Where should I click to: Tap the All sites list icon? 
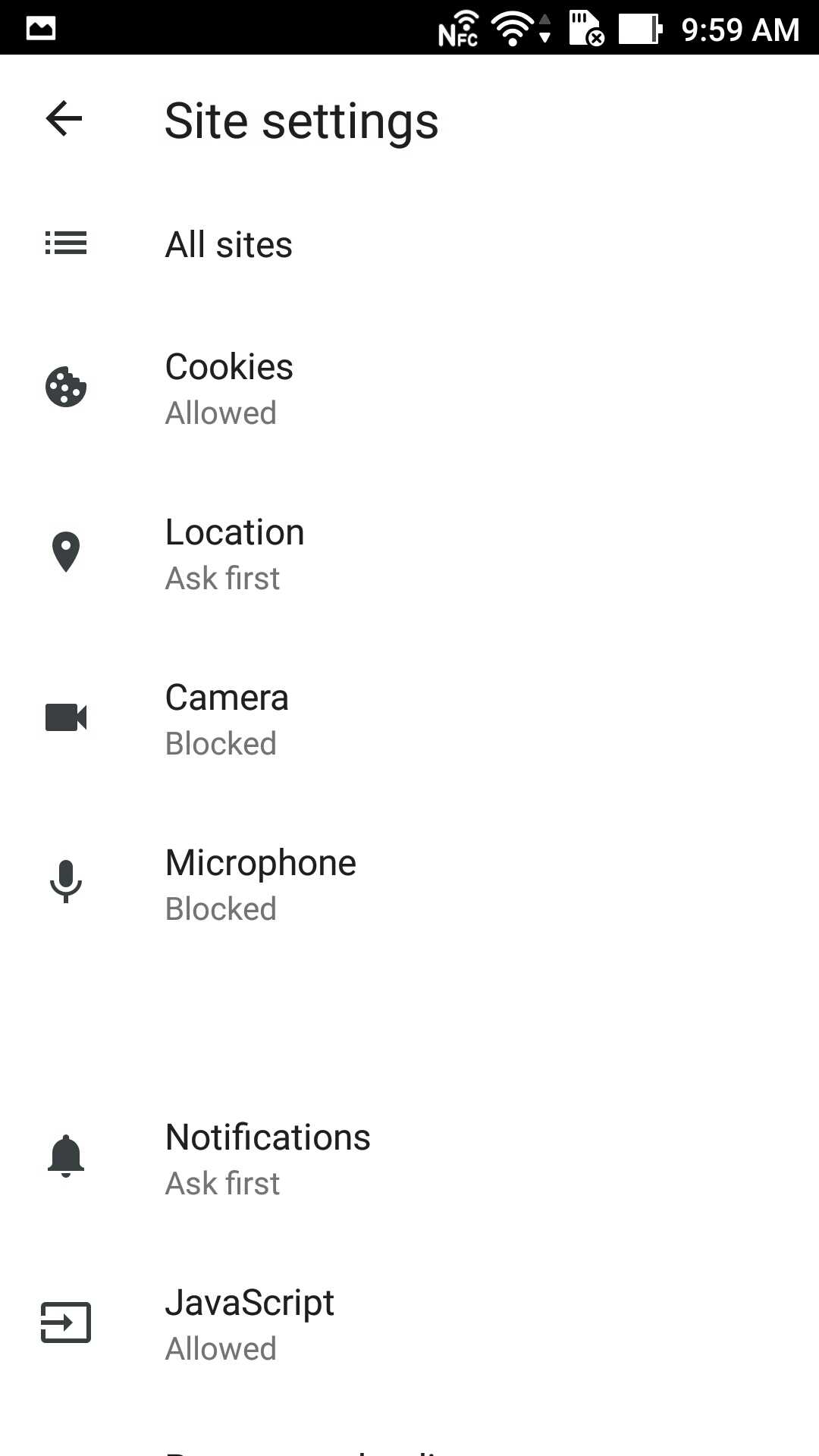[x=65, y=243]
